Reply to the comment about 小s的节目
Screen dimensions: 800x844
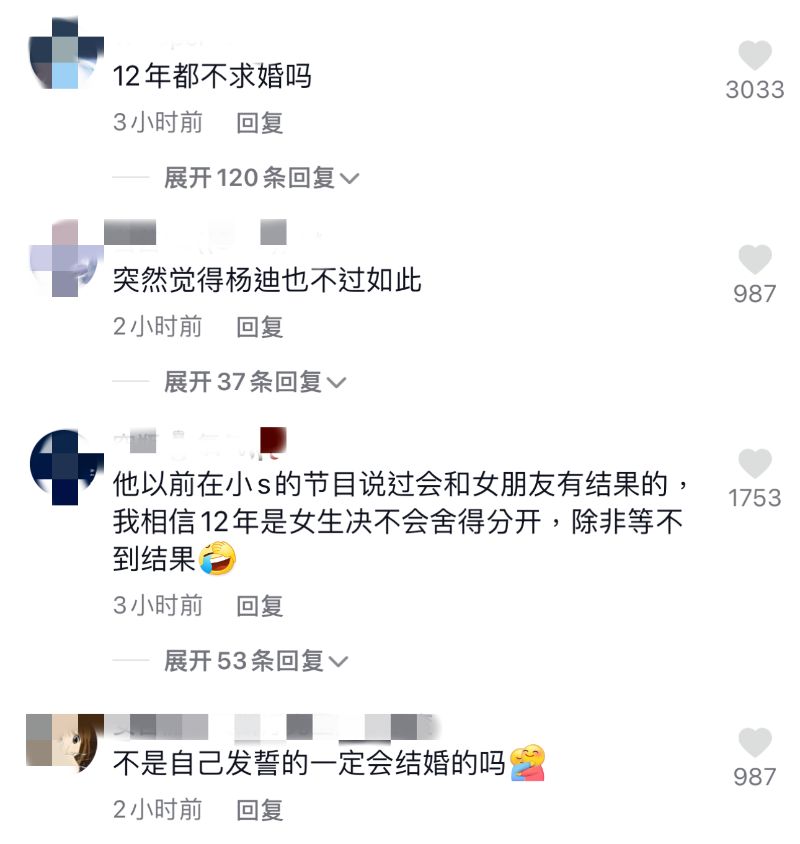point(260,605)
